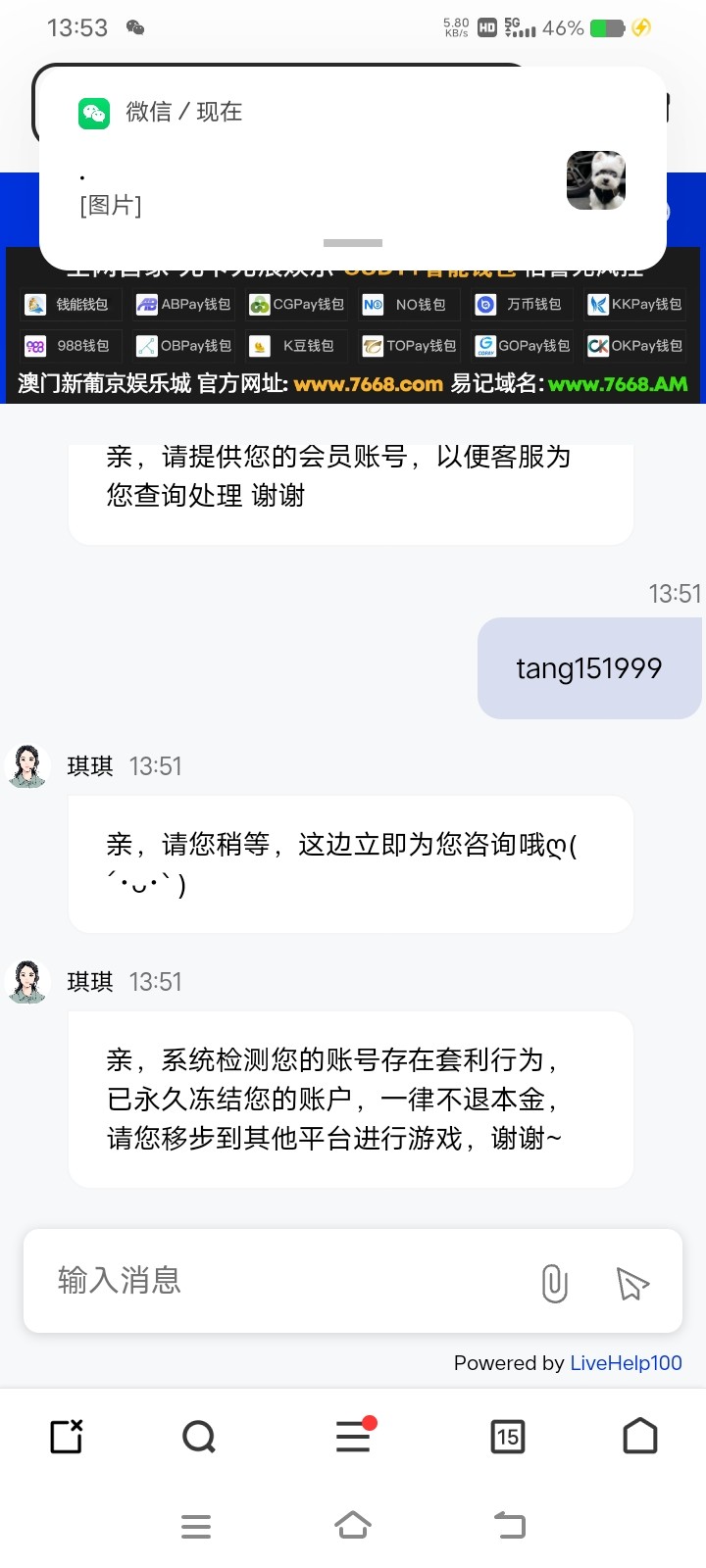Image resolution: width=706 pixels, height=1568 pixels.
Task: Open the WeChat image notification banner
Action: 353,169
